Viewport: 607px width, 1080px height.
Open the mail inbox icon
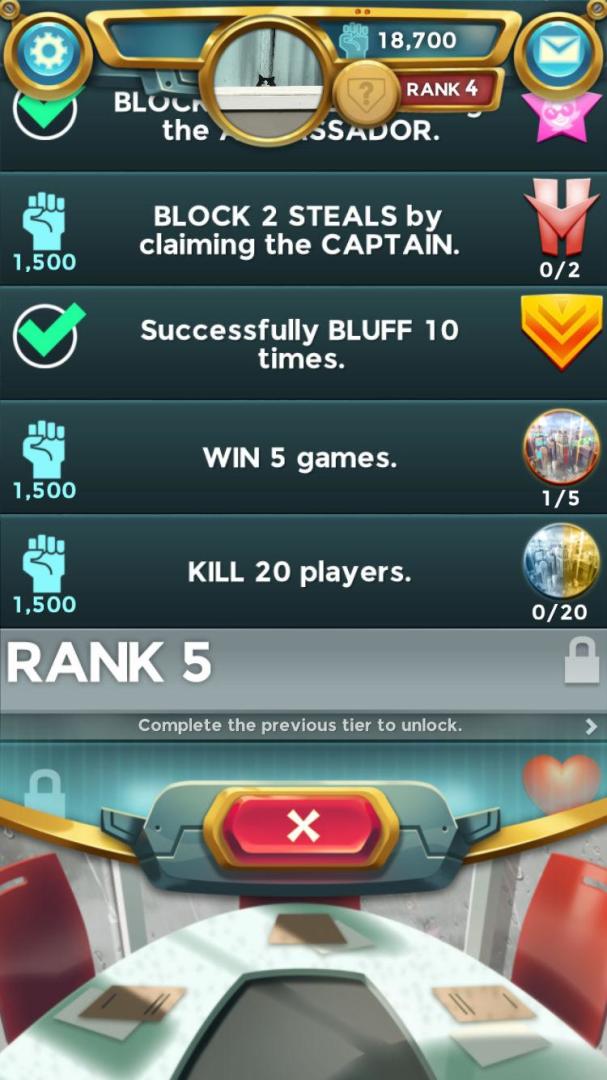(x=559, y=54)
